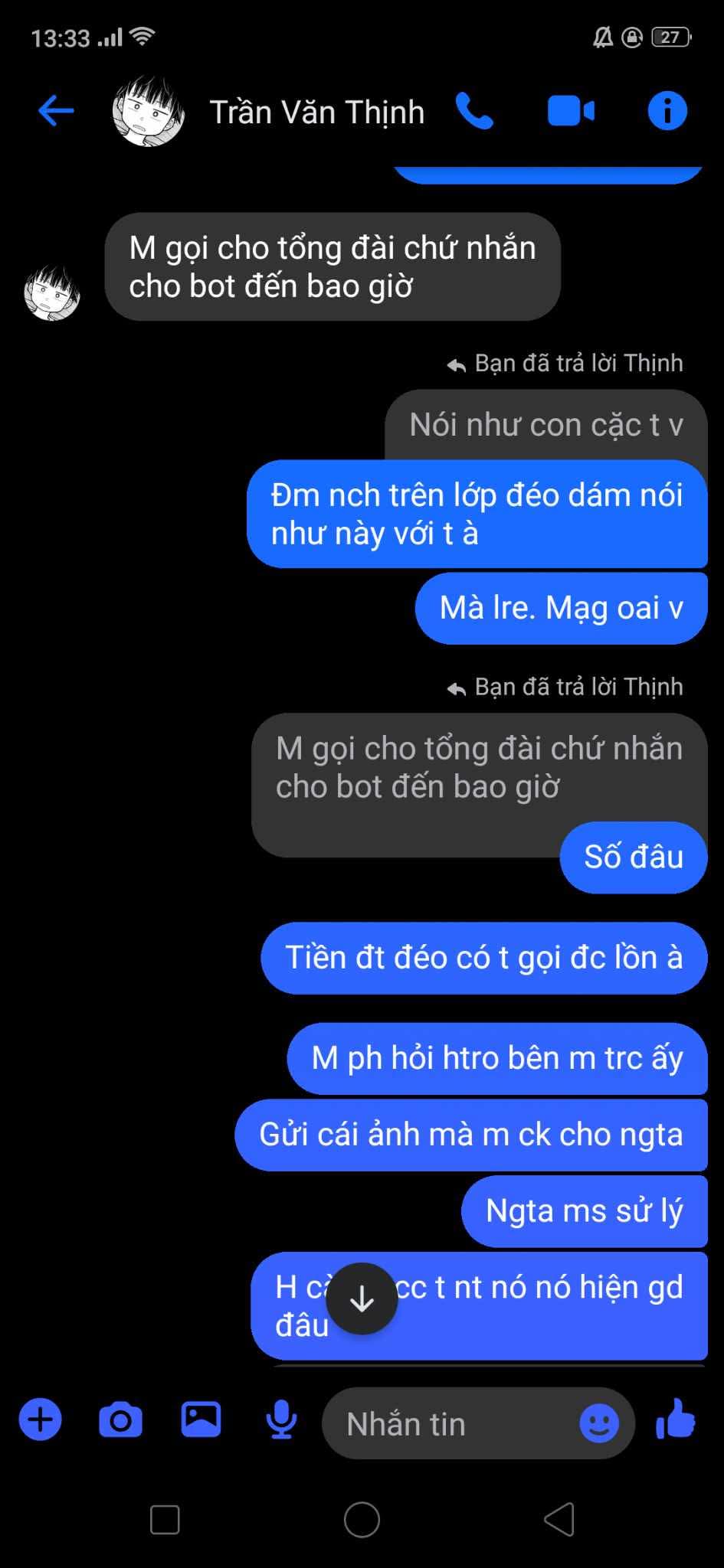Start a video call with Trần Văn Thịnh
Image resolution: width=724 pixels, height=1568 pixels.
pyautogui.click(x=571, y=111)
